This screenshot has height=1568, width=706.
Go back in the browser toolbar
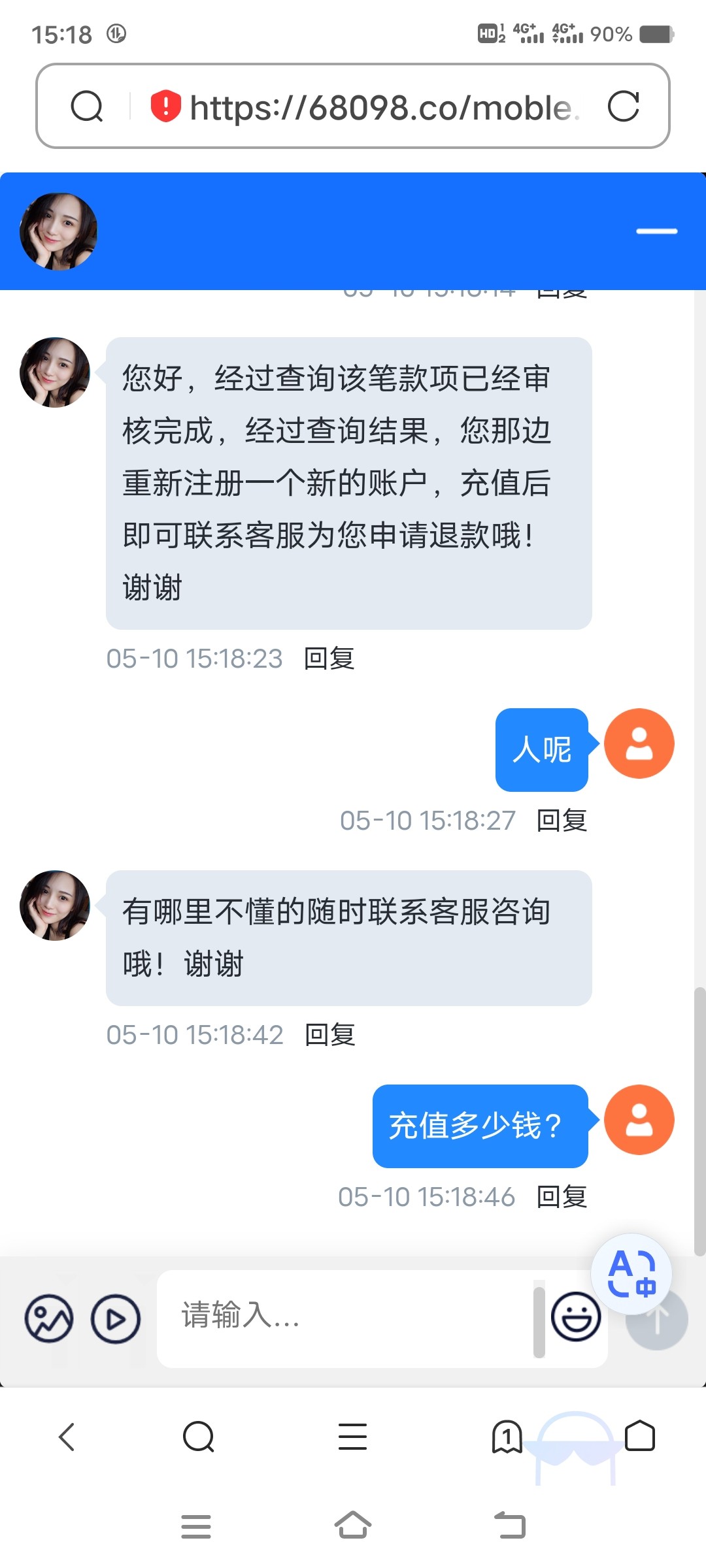[x=67, y=1437]
